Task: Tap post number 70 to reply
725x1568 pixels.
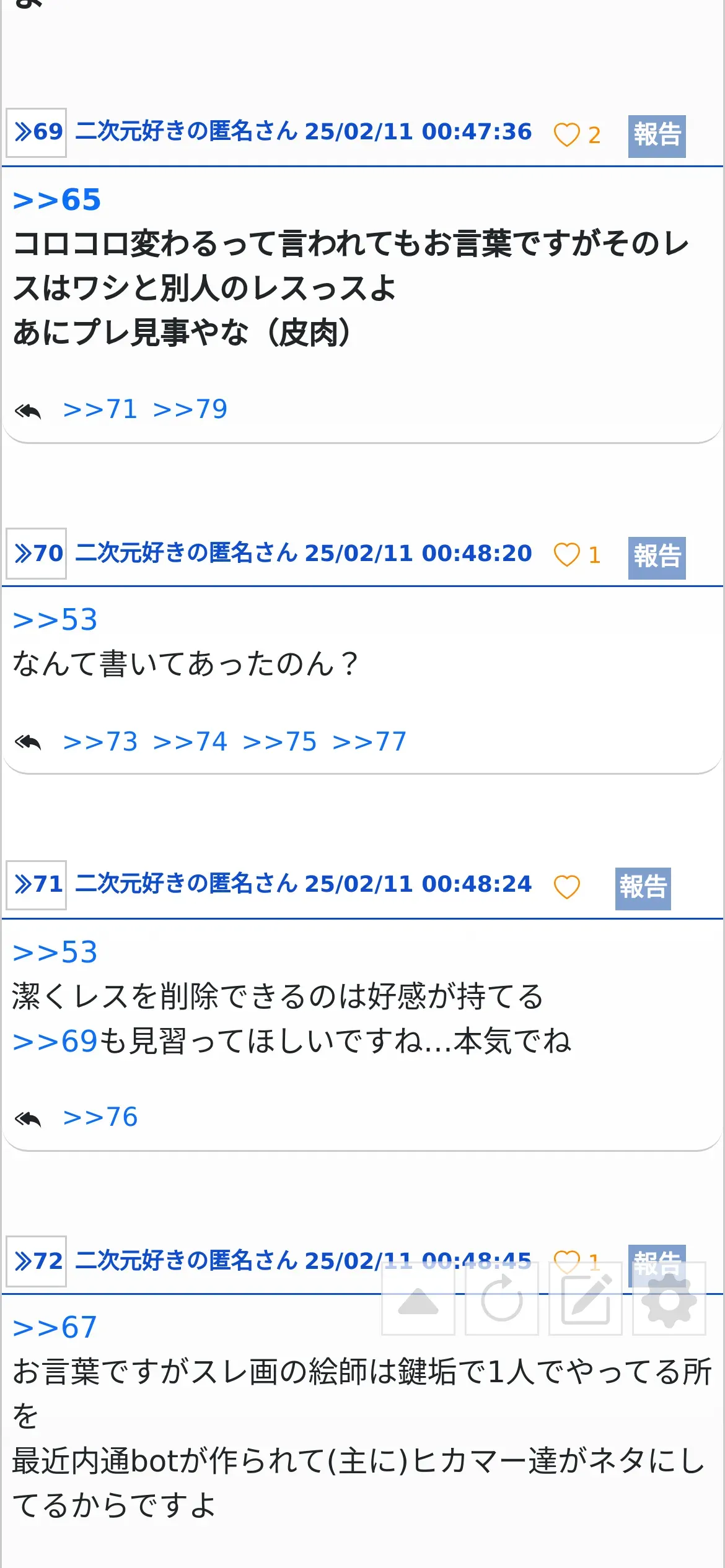Action: point(37,554)
